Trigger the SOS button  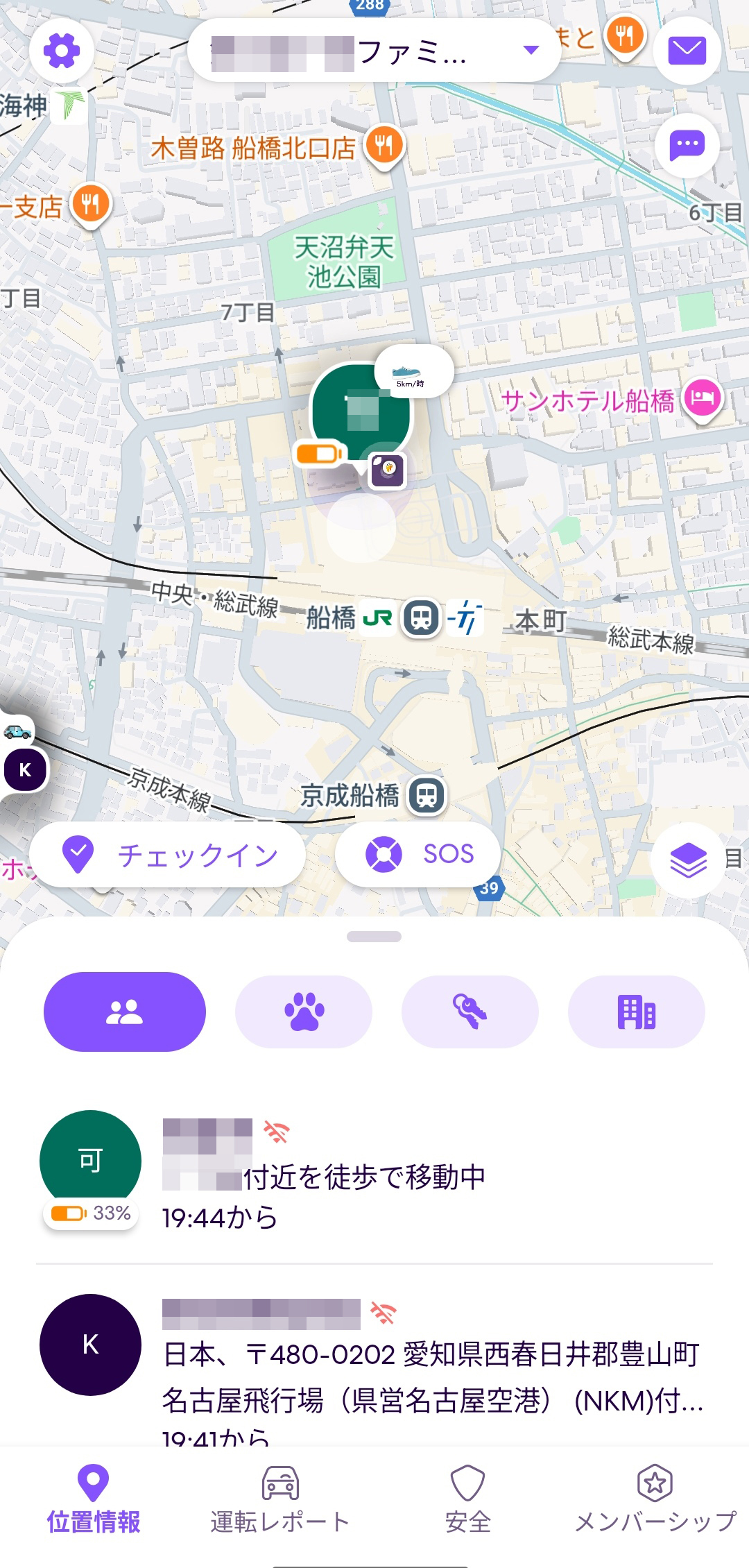click(x=419, y=854)
